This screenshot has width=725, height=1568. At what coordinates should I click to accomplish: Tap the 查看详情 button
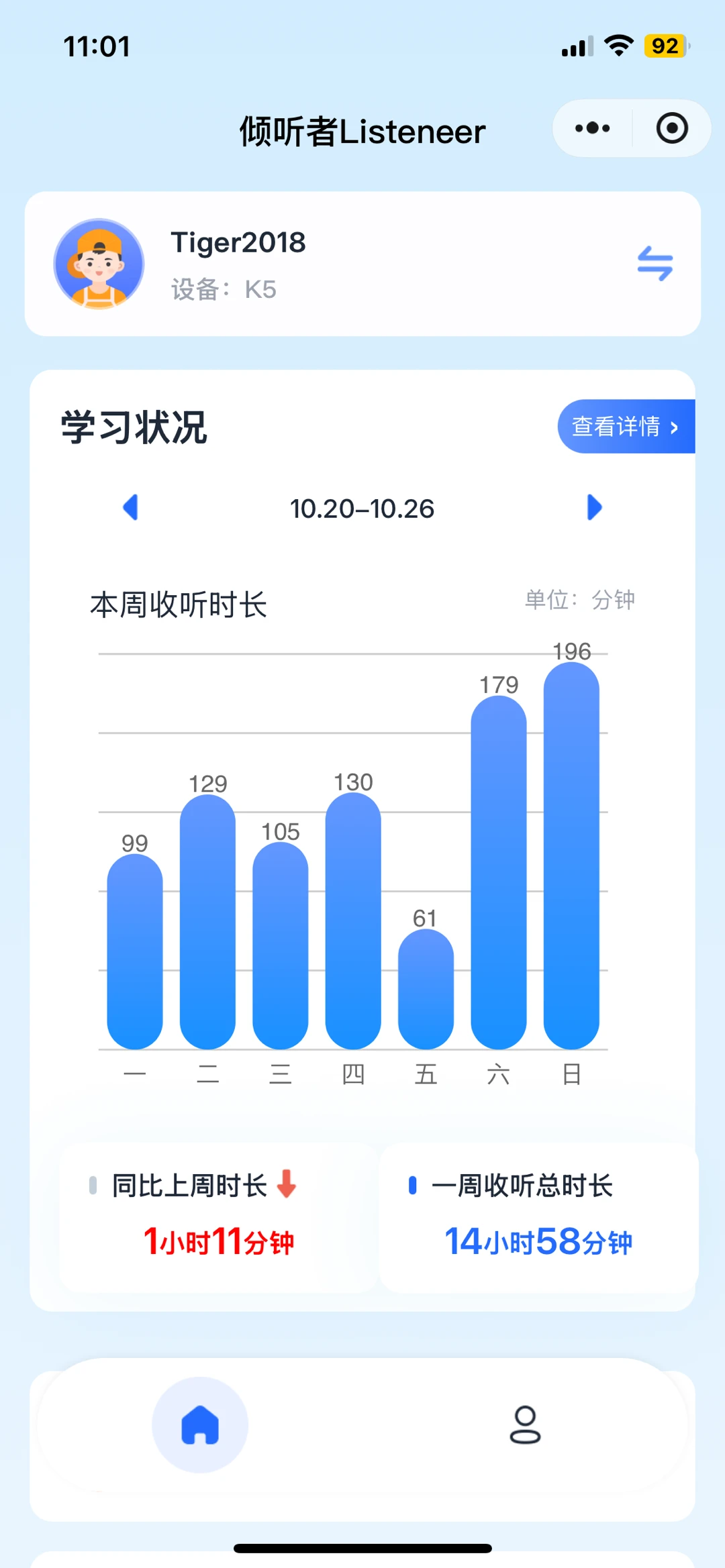coord(625,427)
